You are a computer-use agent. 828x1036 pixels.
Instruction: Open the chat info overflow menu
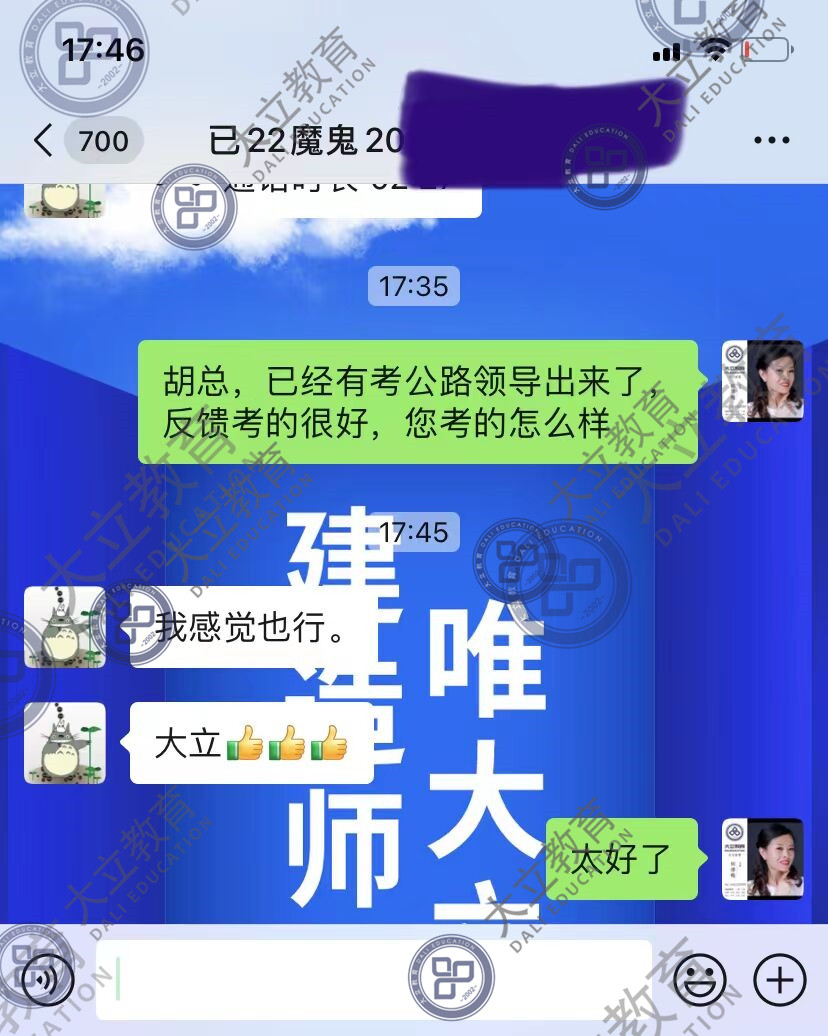[x=771, y=141]
